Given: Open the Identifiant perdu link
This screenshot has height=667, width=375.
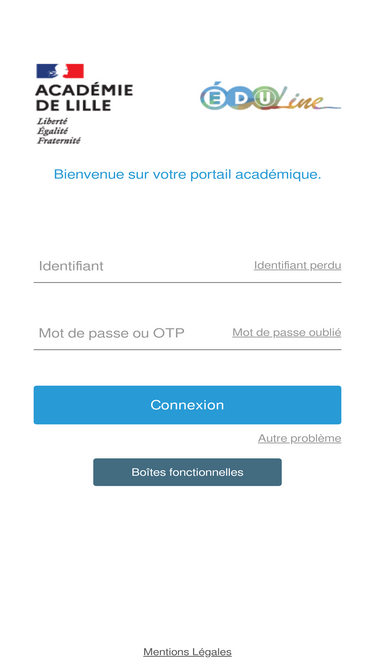Looking at the screenshot, I should click(x=298, y=265).
